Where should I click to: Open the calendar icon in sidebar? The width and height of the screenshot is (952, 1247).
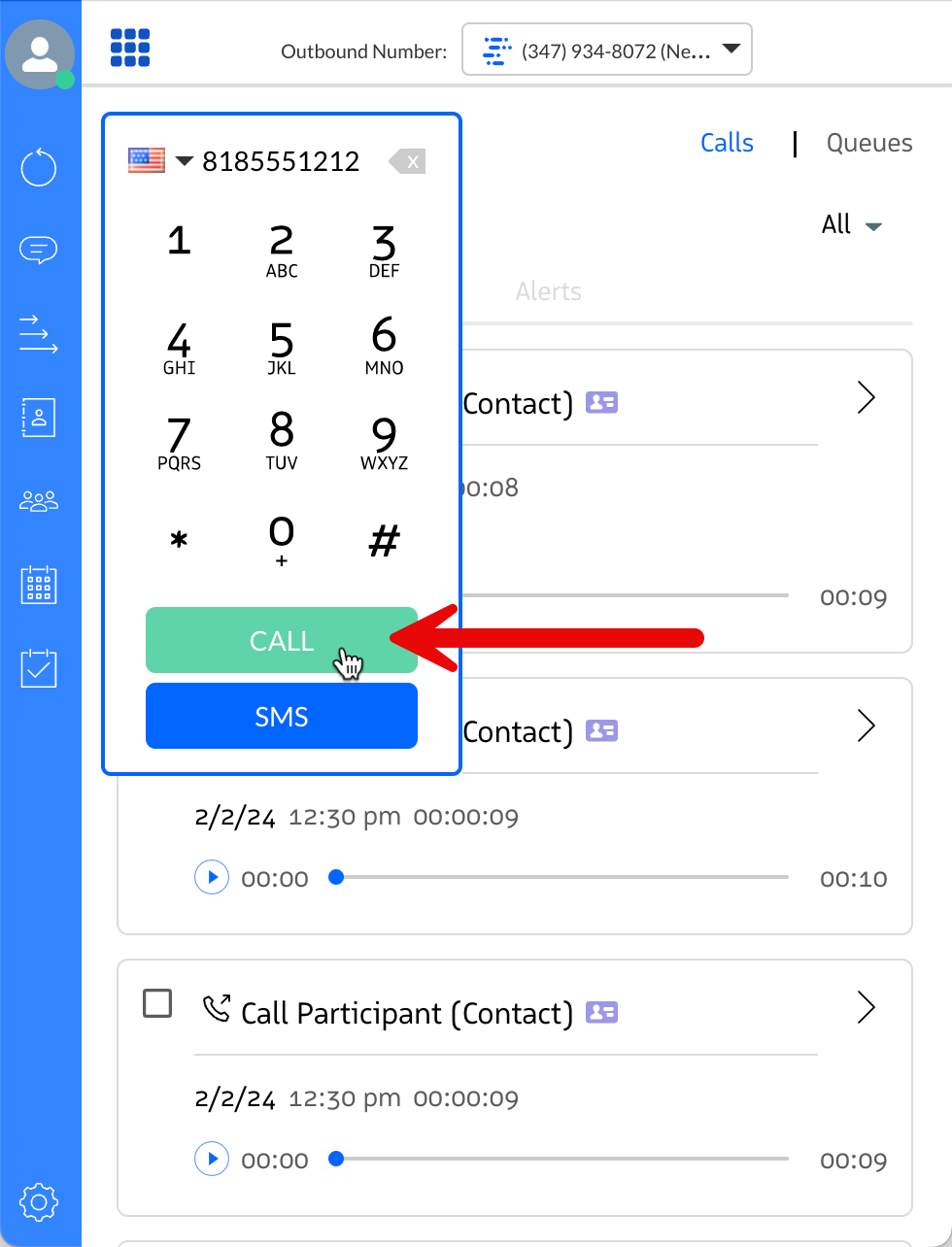tap(39, 586)
